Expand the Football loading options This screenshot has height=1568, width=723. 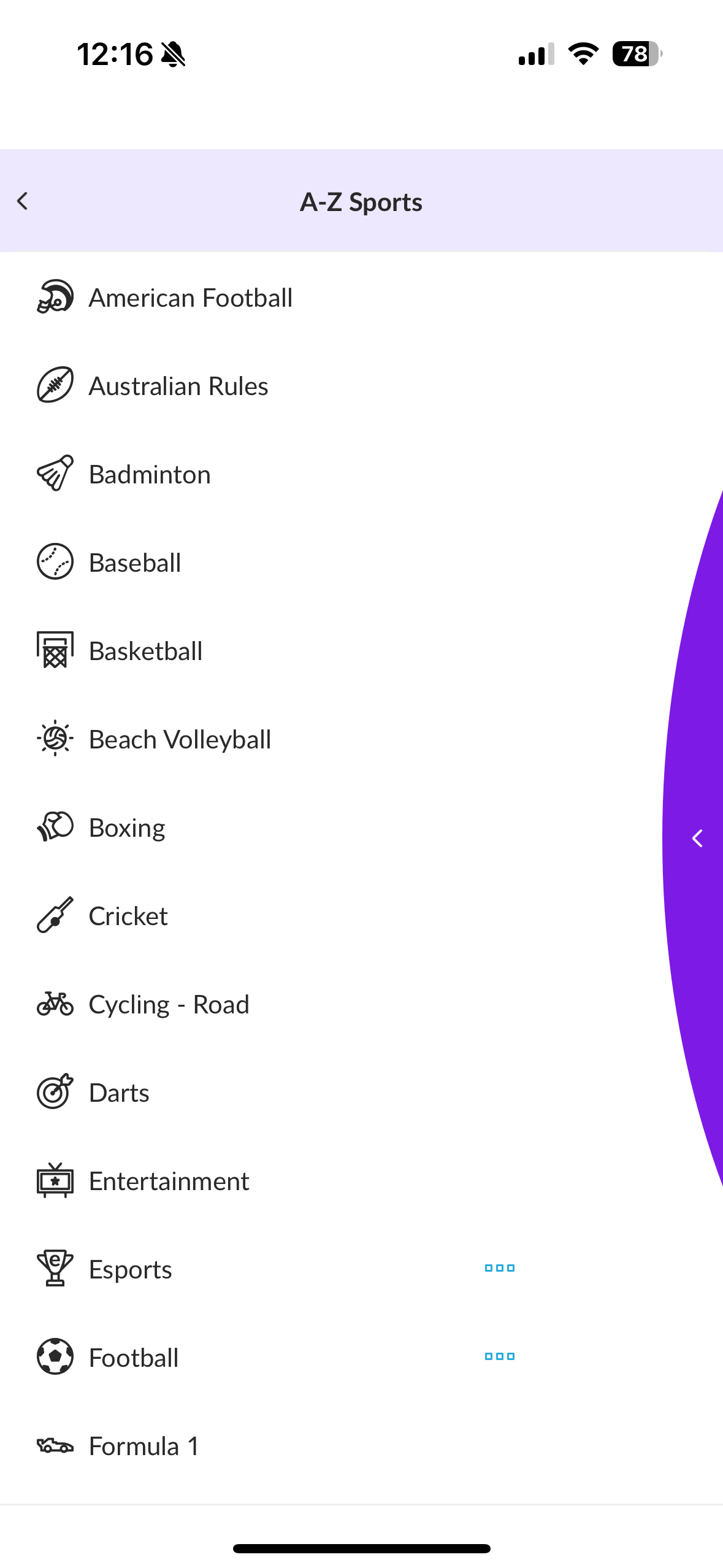click(499, 1357)
